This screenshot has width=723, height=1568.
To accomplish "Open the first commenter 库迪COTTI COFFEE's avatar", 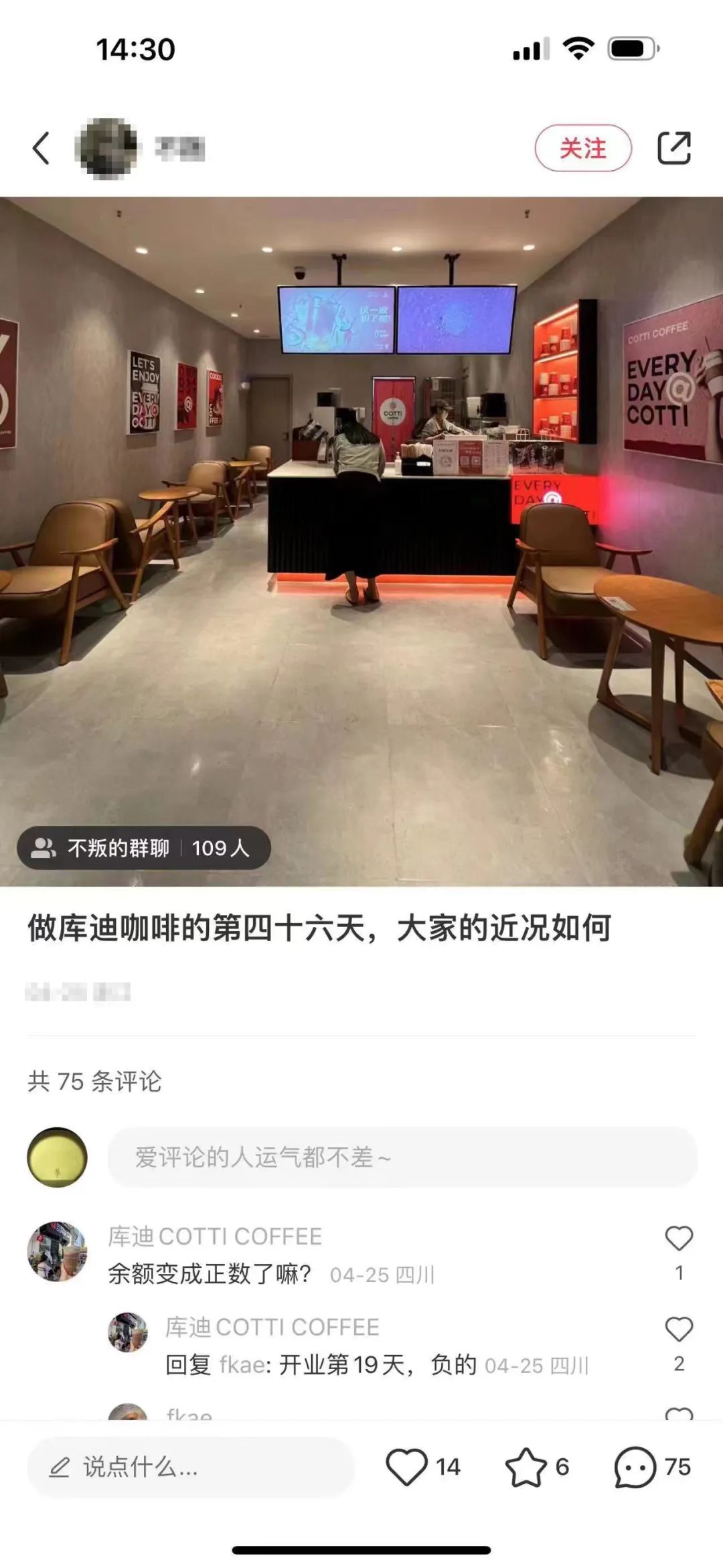I will point(58,1251).
